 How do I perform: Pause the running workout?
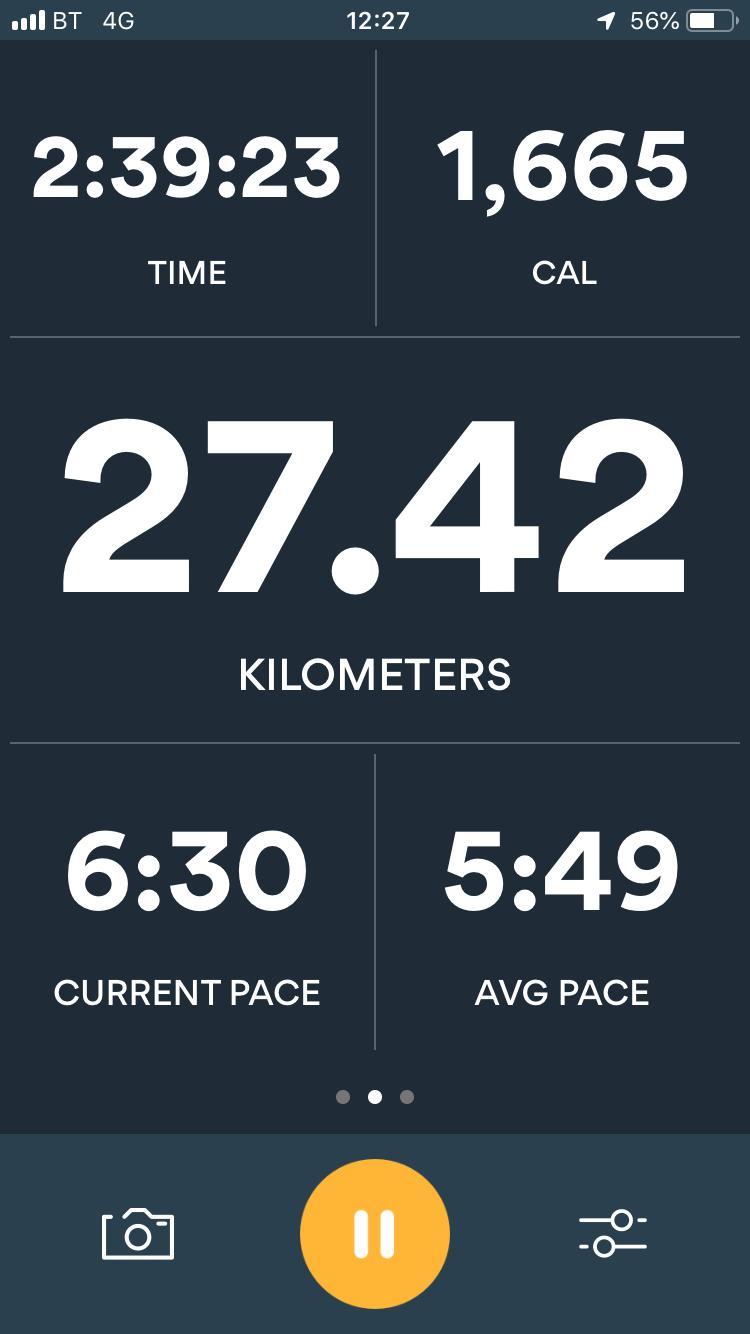tap(375, 1234)
